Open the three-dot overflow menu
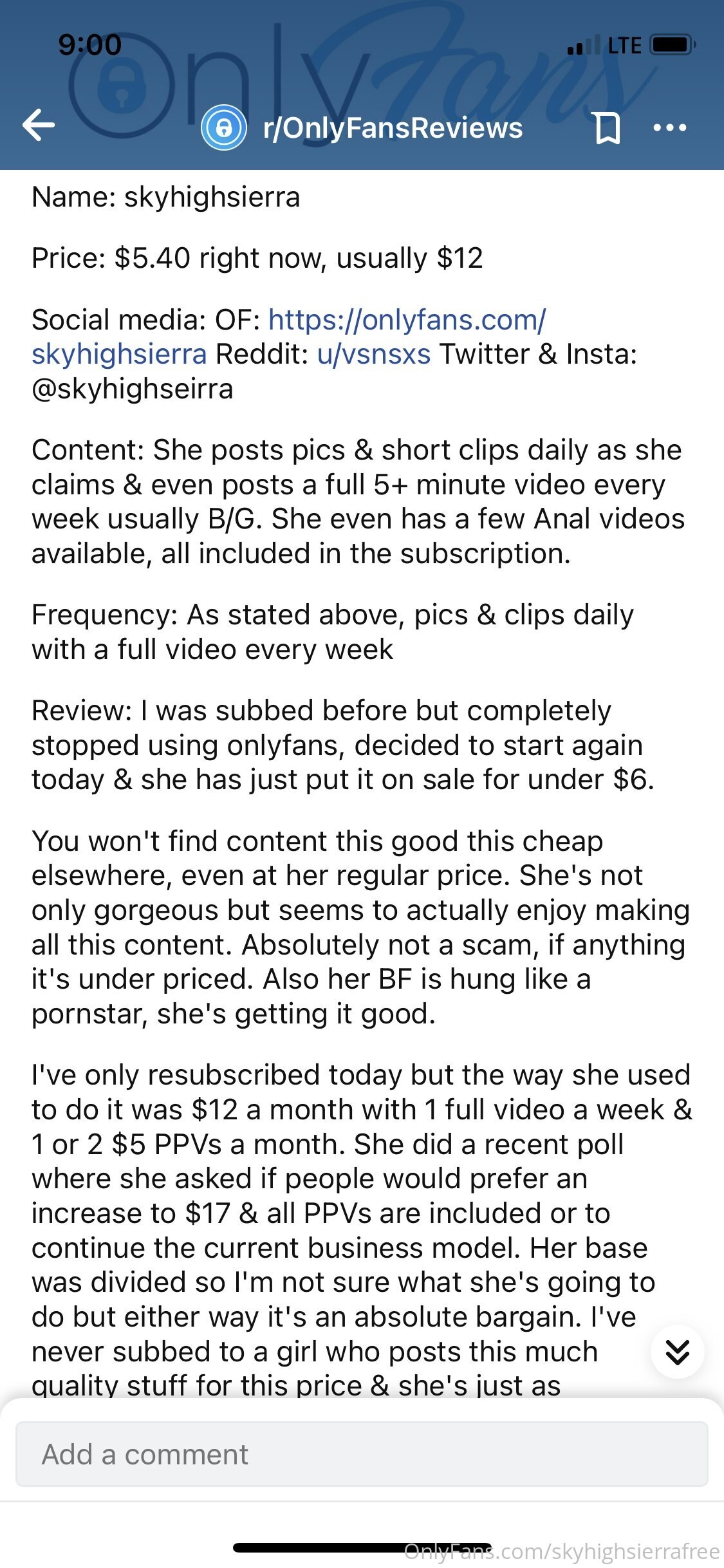The image size is (724, 1568). (x=669, y=127)
